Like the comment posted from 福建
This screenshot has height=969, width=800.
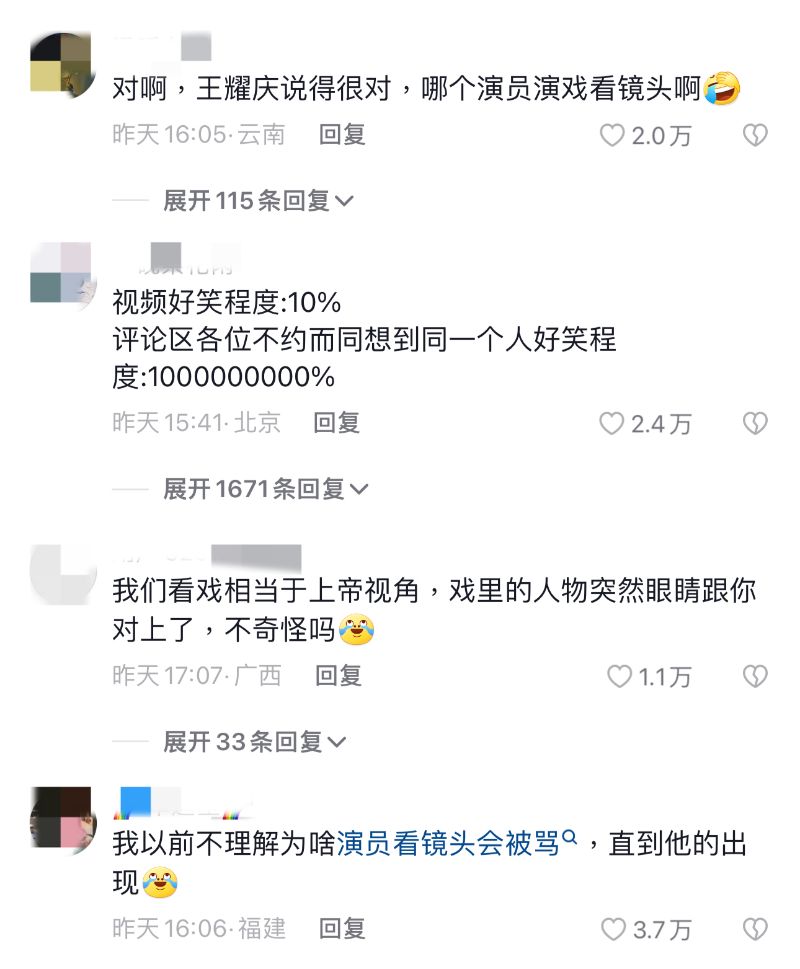tap(614, 930)
